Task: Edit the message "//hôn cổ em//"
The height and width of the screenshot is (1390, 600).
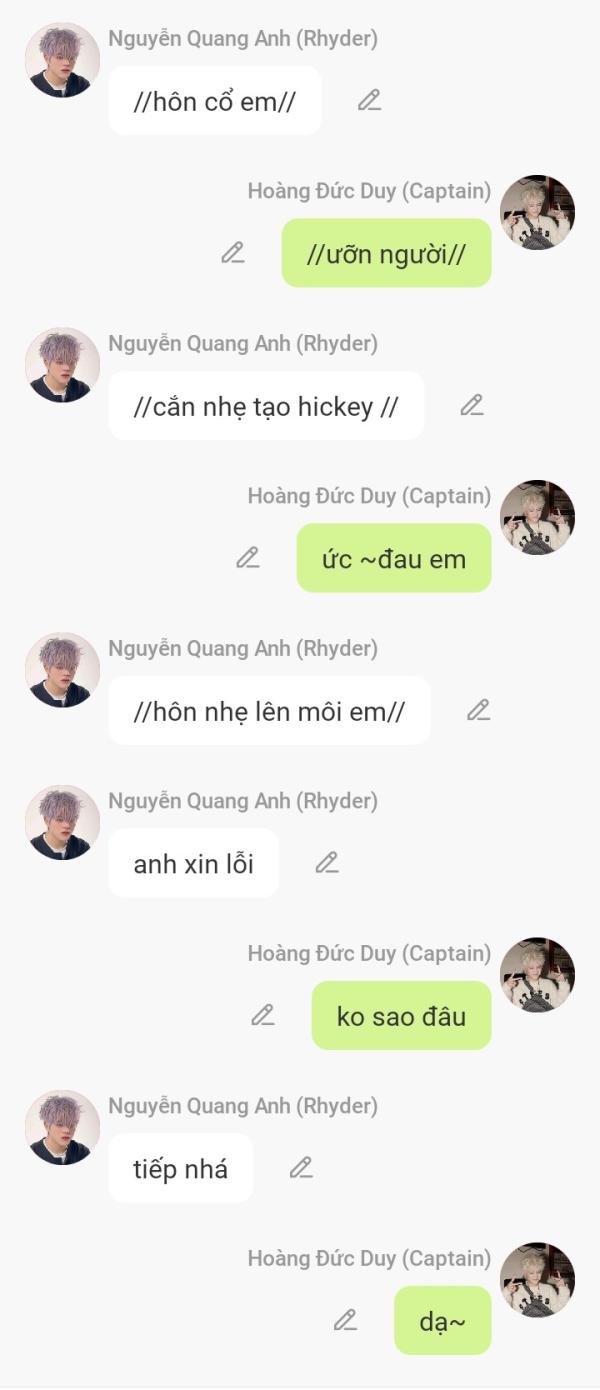Action: click(x=370, y=100)
